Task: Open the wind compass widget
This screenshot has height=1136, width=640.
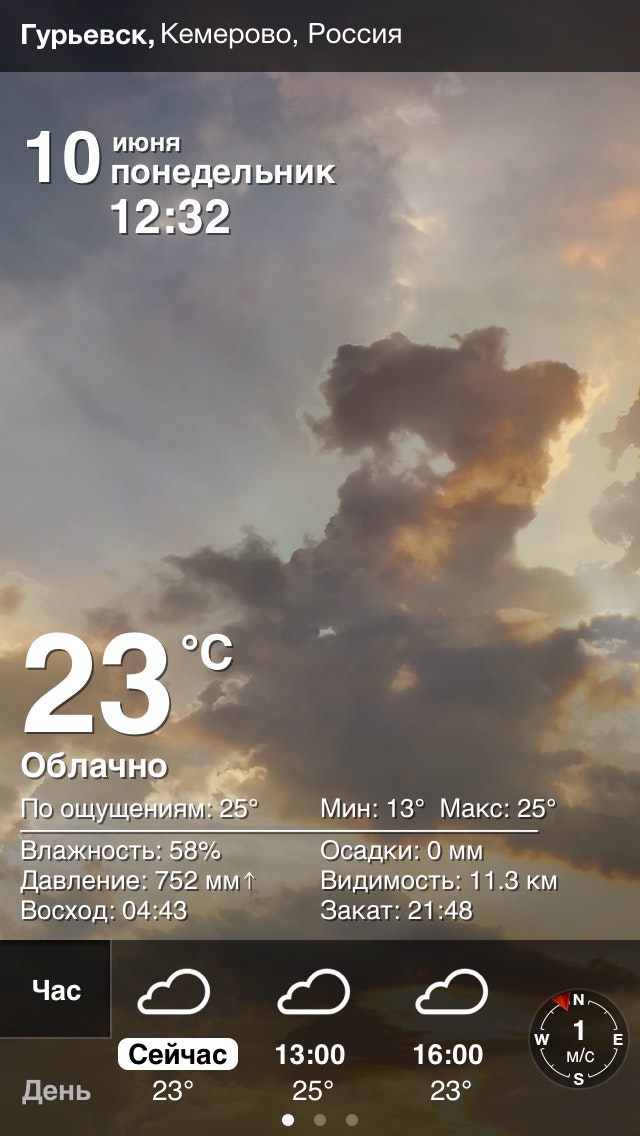Action: click(x=579, y=1039)
